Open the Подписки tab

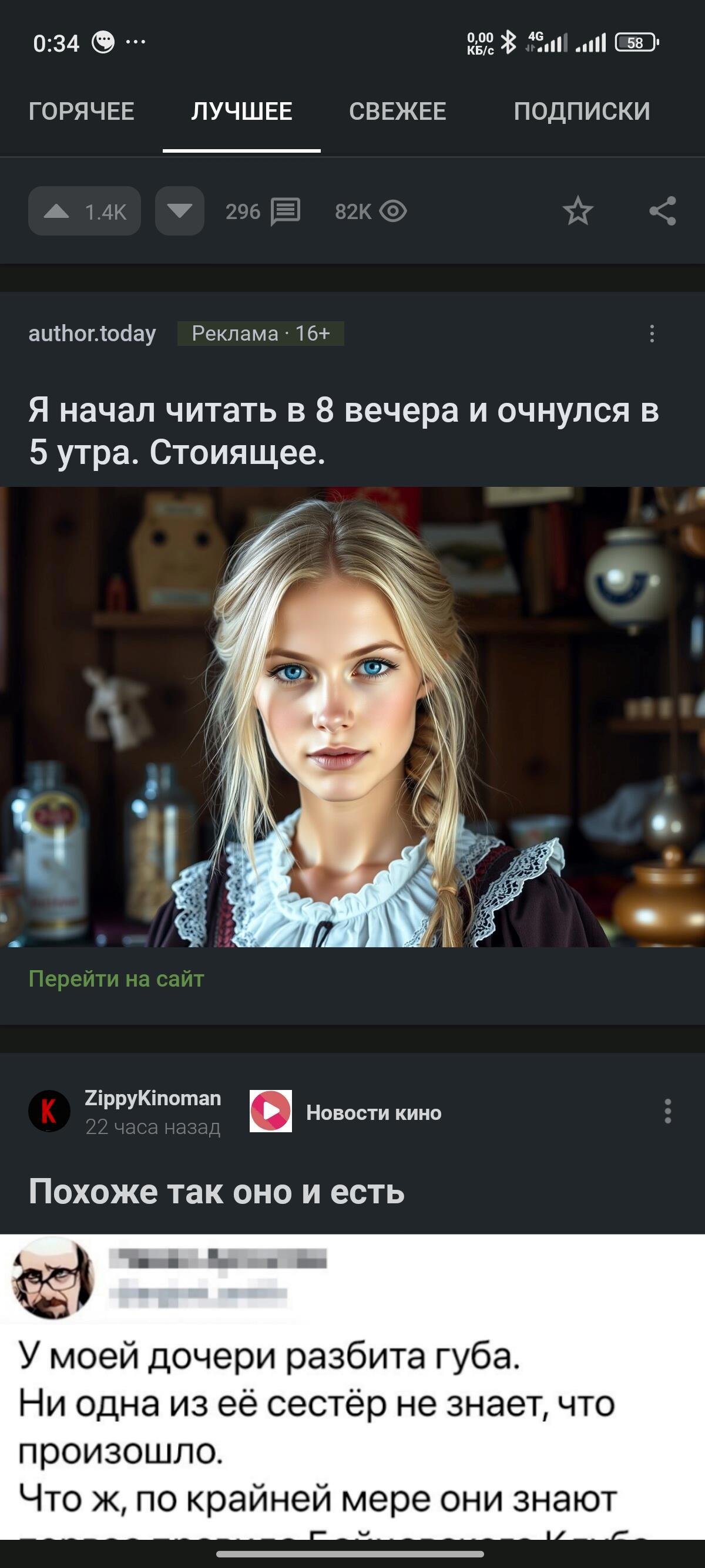582,112
